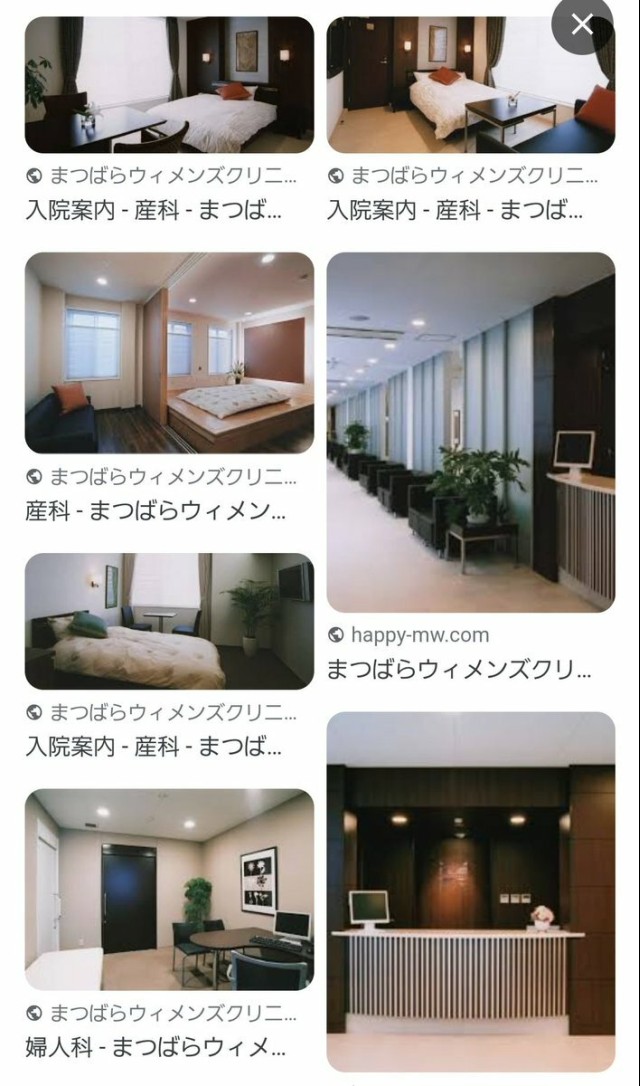Open the 産科 - まつばらウィメン result title
640x1086 pixels.
pyautogui.click(x=155, y=511)
